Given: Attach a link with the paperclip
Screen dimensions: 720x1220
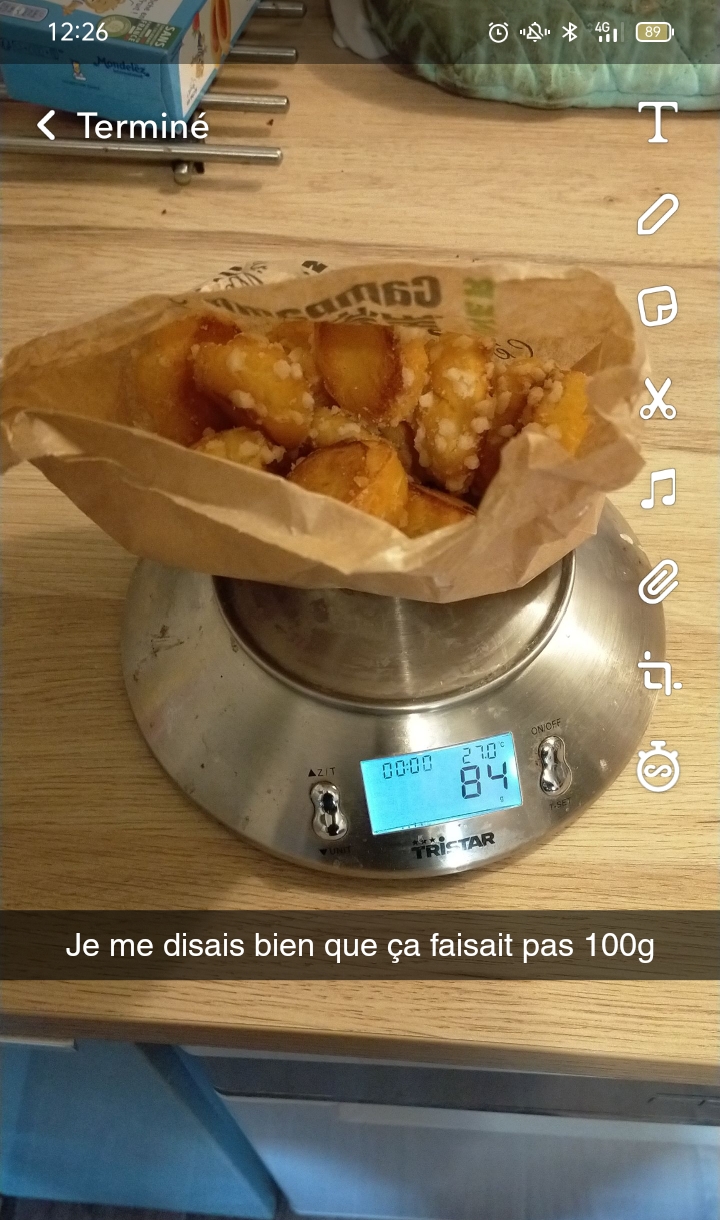Looking at the screenshot, I should pos(658,582).
